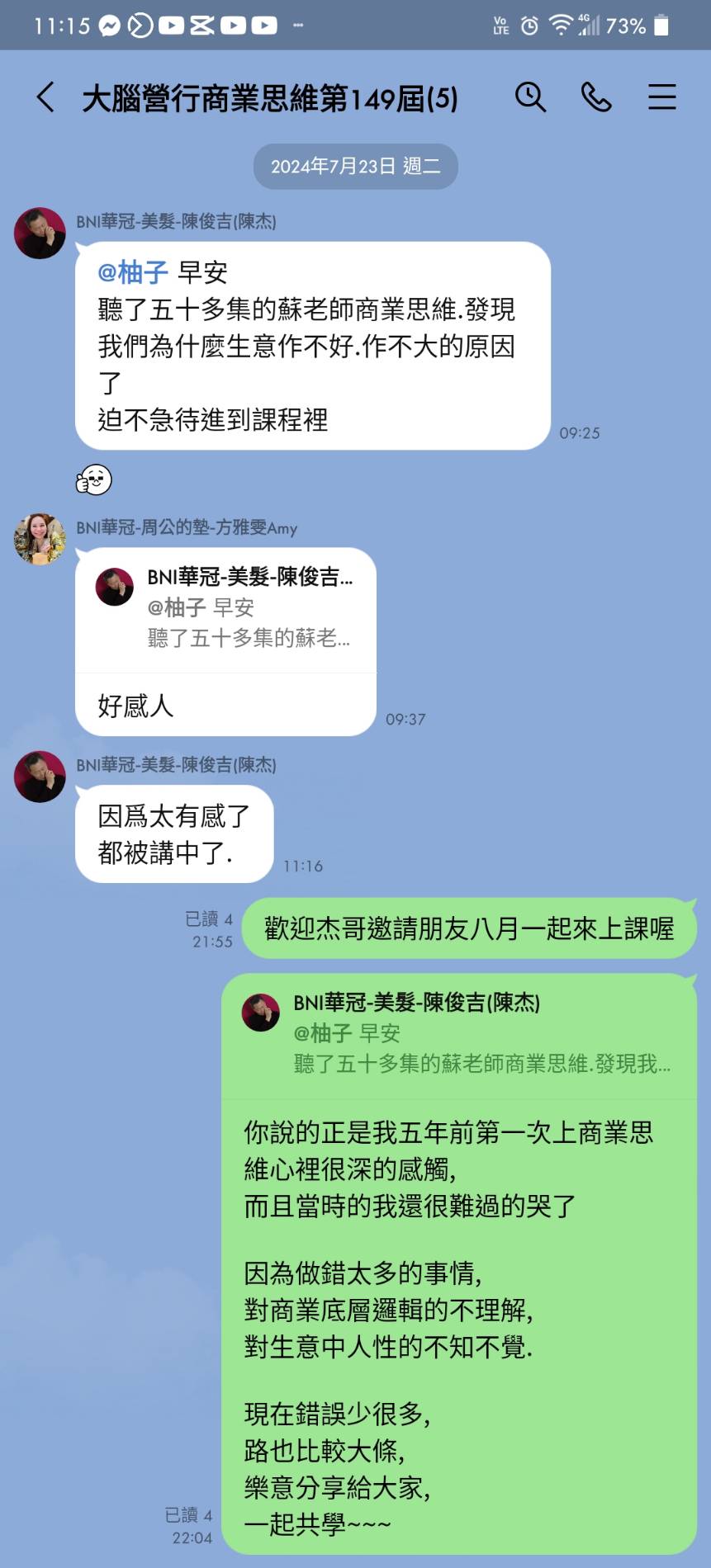The image size is (711, 1568).
Task: Tap the YouTube icon in status bar
Action: click(171, 25)
